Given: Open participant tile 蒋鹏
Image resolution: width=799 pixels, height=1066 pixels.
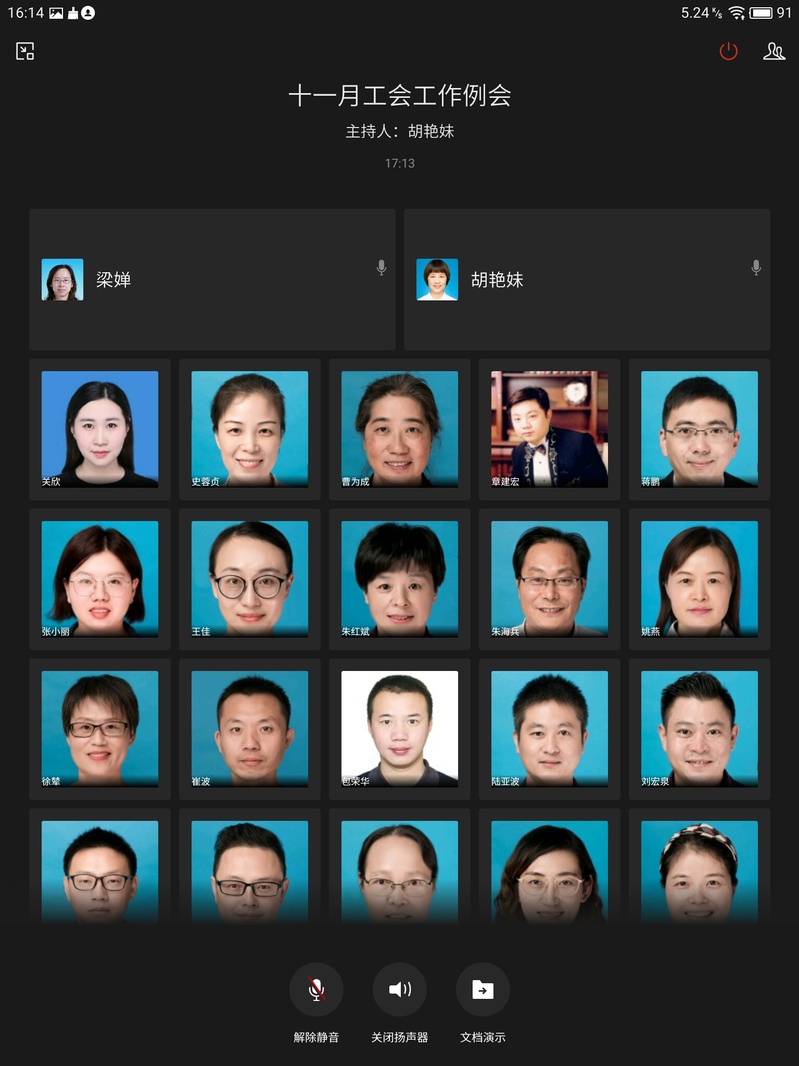Looking at the screenshot, I should click(699, 429).
